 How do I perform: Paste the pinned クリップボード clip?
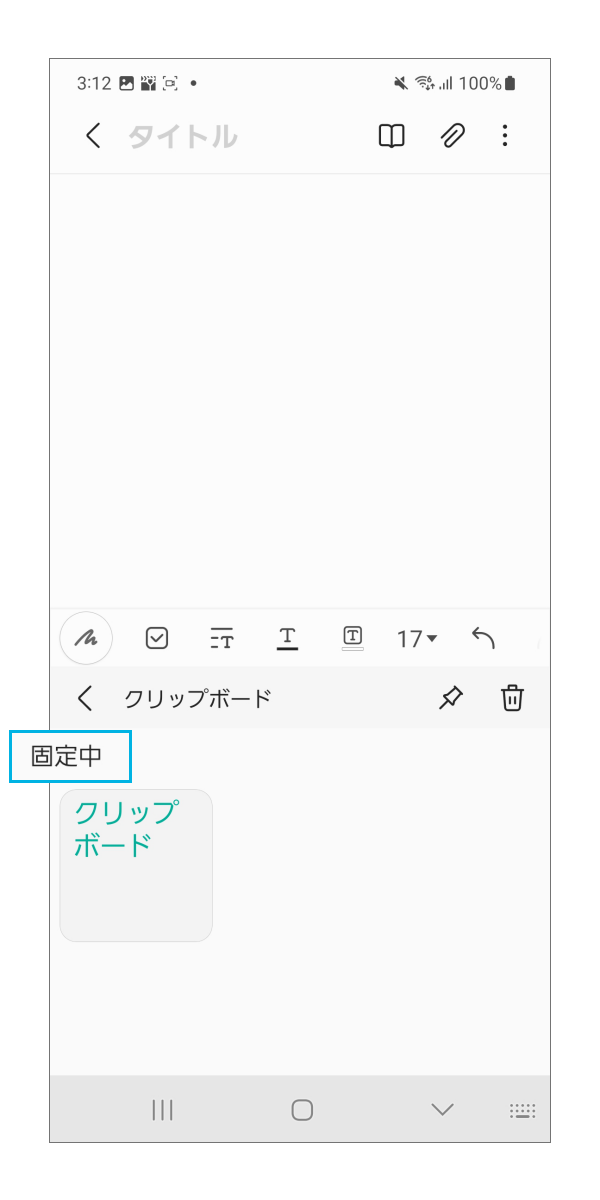coord(136,865)
